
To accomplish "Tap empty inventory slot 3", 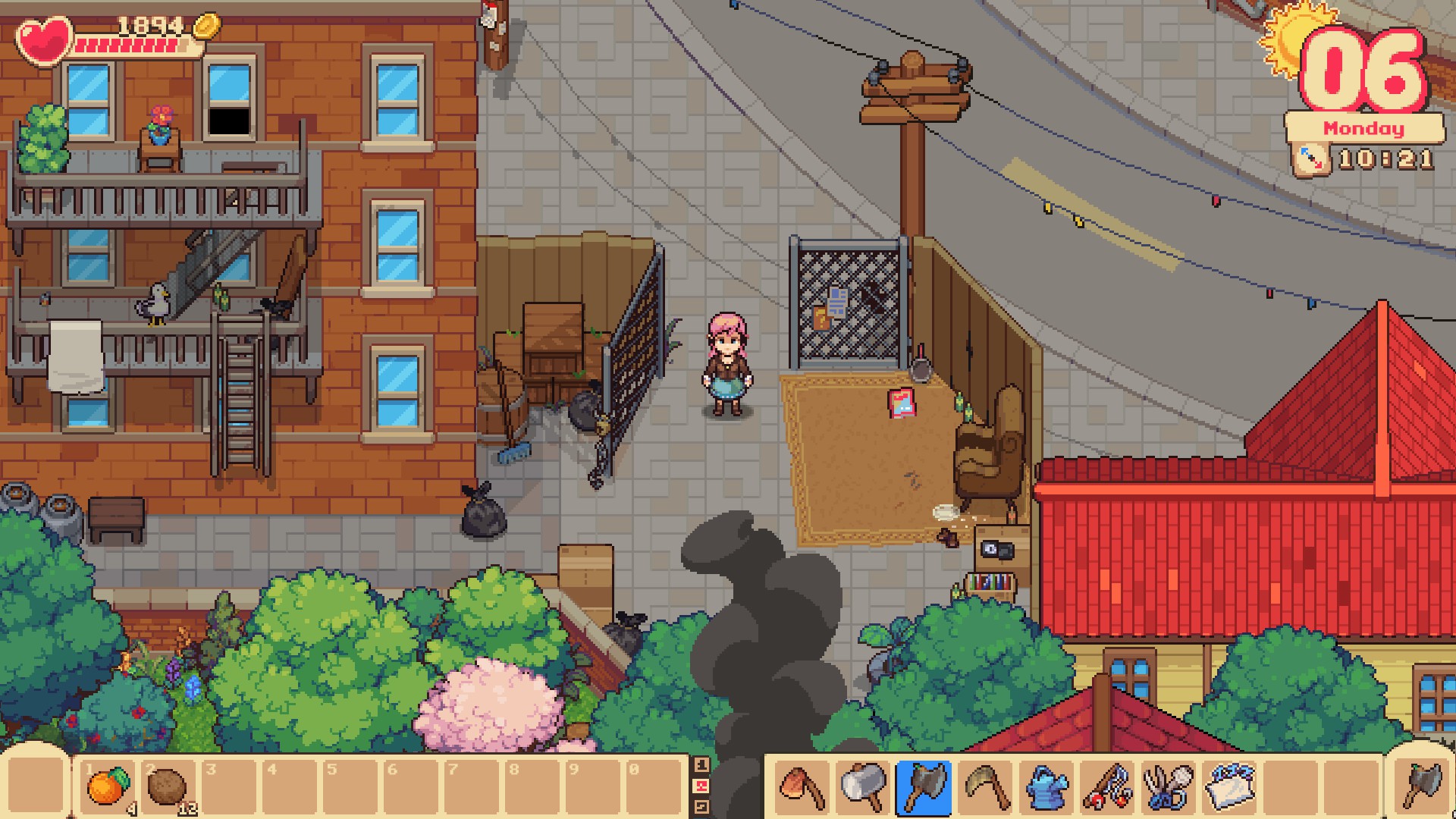I will coord(227,788).
